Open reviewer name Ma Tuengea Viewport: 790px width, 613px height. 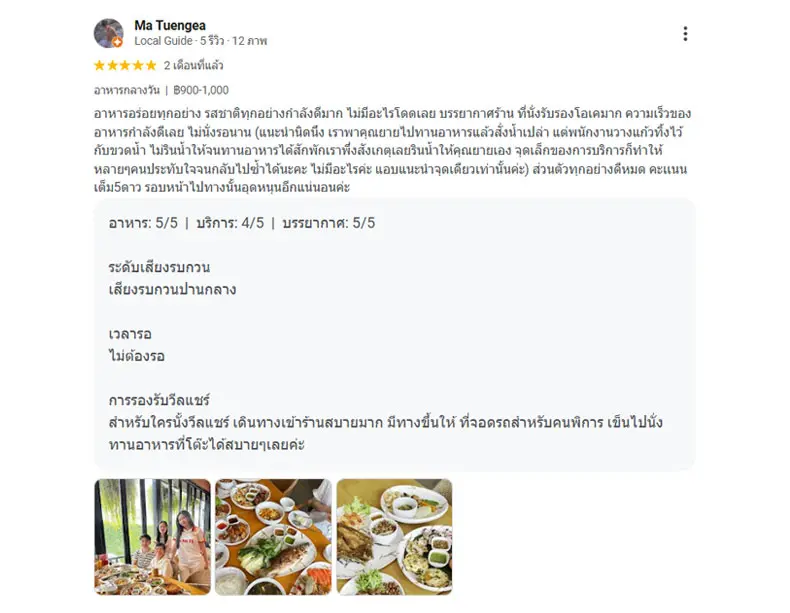170,25
